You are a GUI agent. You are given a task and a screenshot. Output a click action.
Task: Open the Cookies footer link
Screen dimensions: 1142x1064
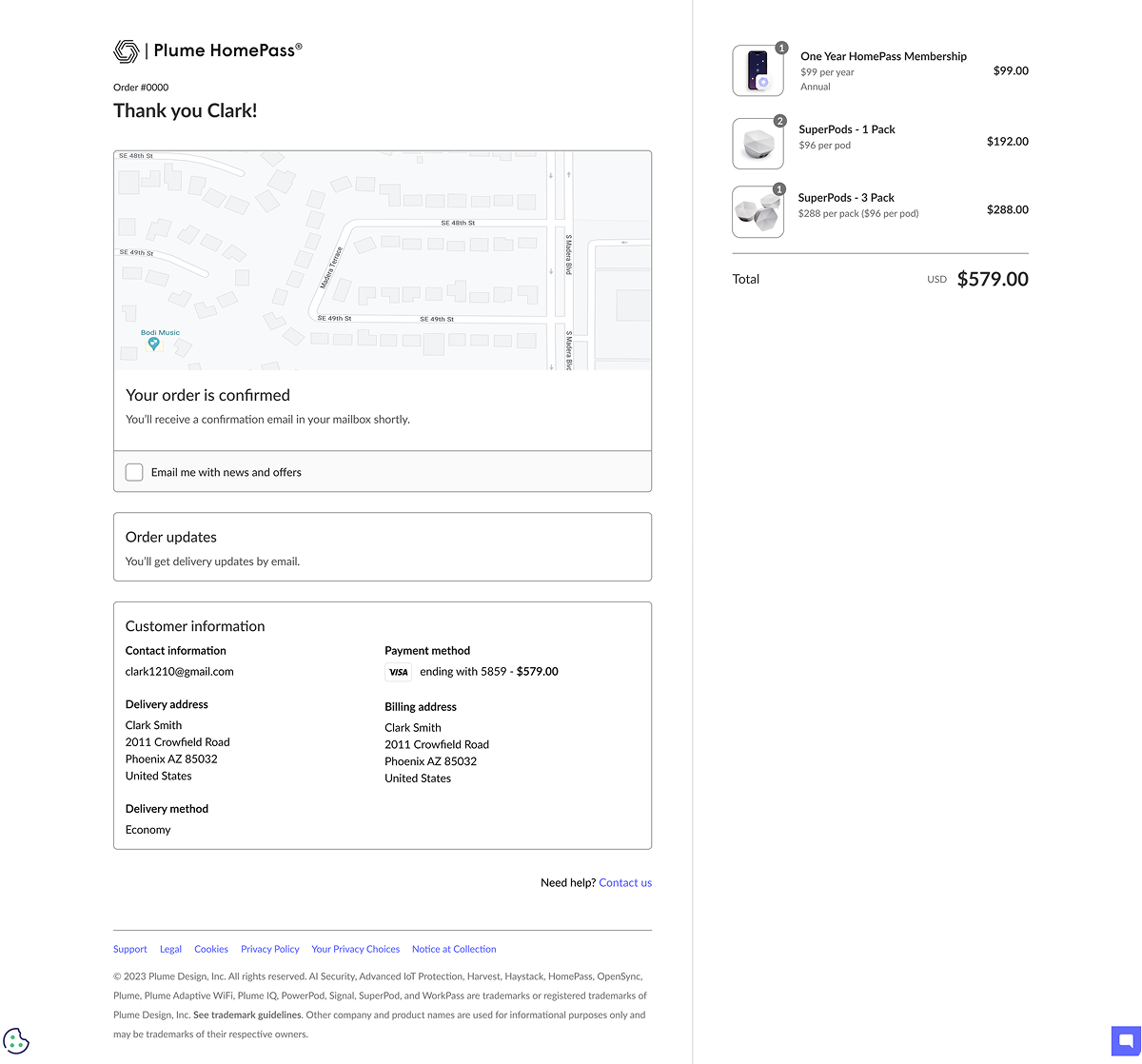click(211, 949)
